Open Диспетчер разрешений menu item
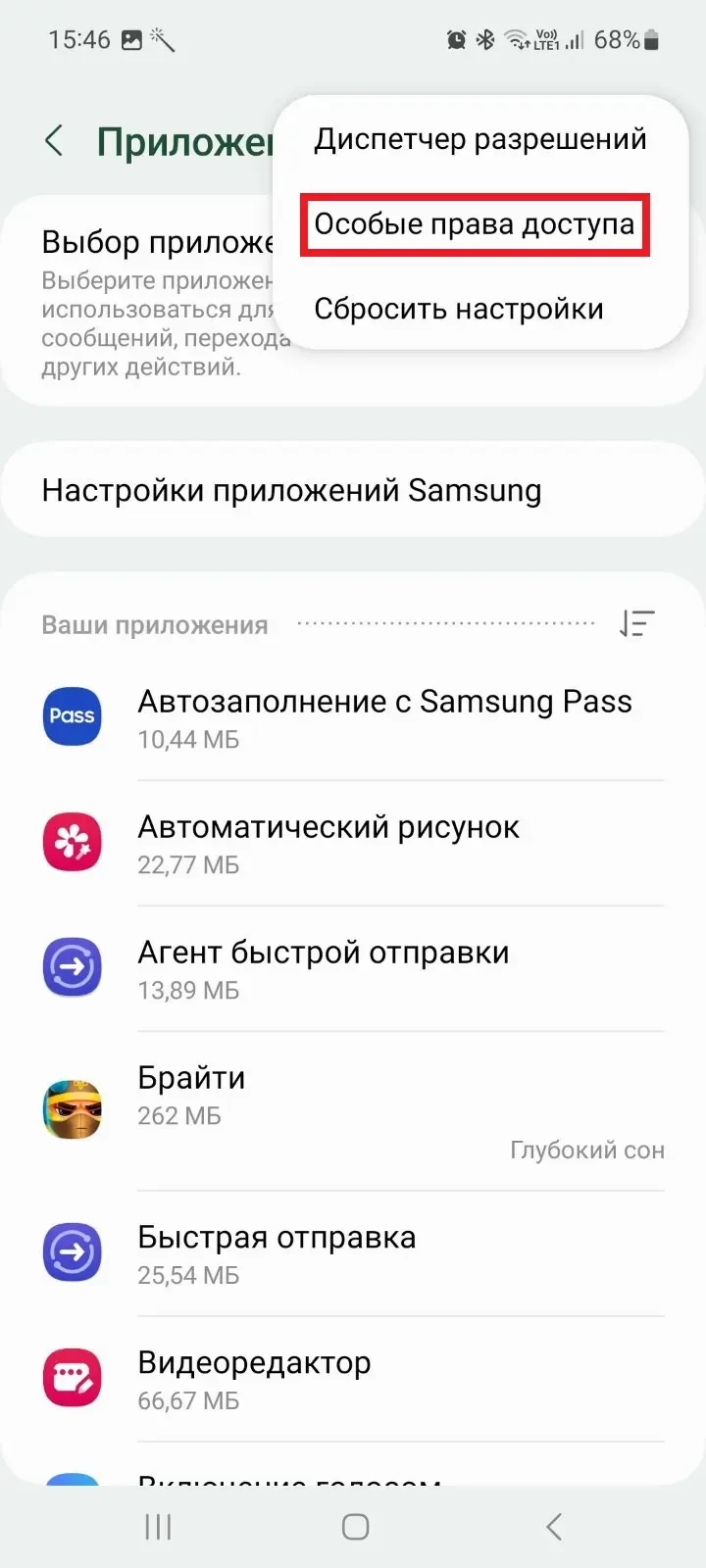 pyautogui.click(x=479, y=139)
